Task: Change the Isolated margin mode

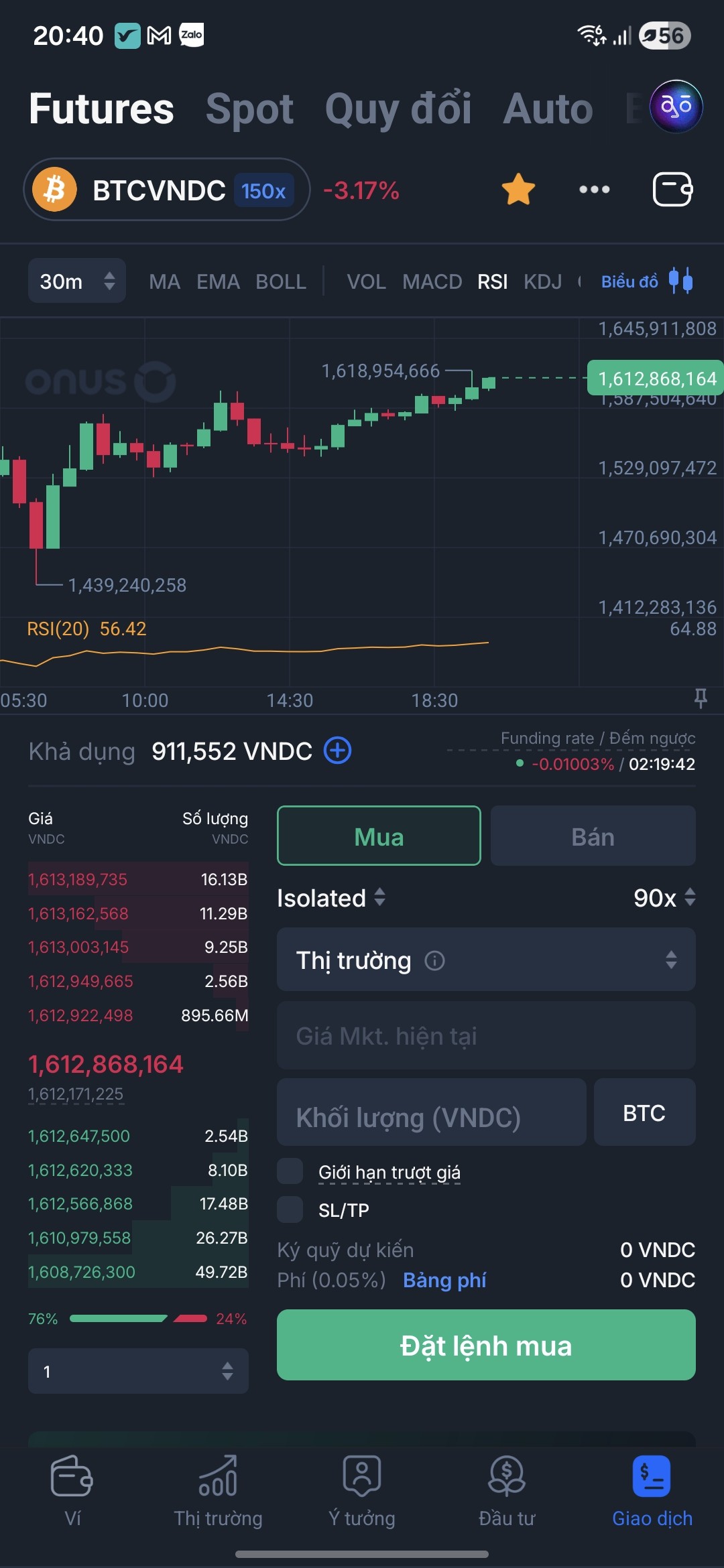Action: 331,898
